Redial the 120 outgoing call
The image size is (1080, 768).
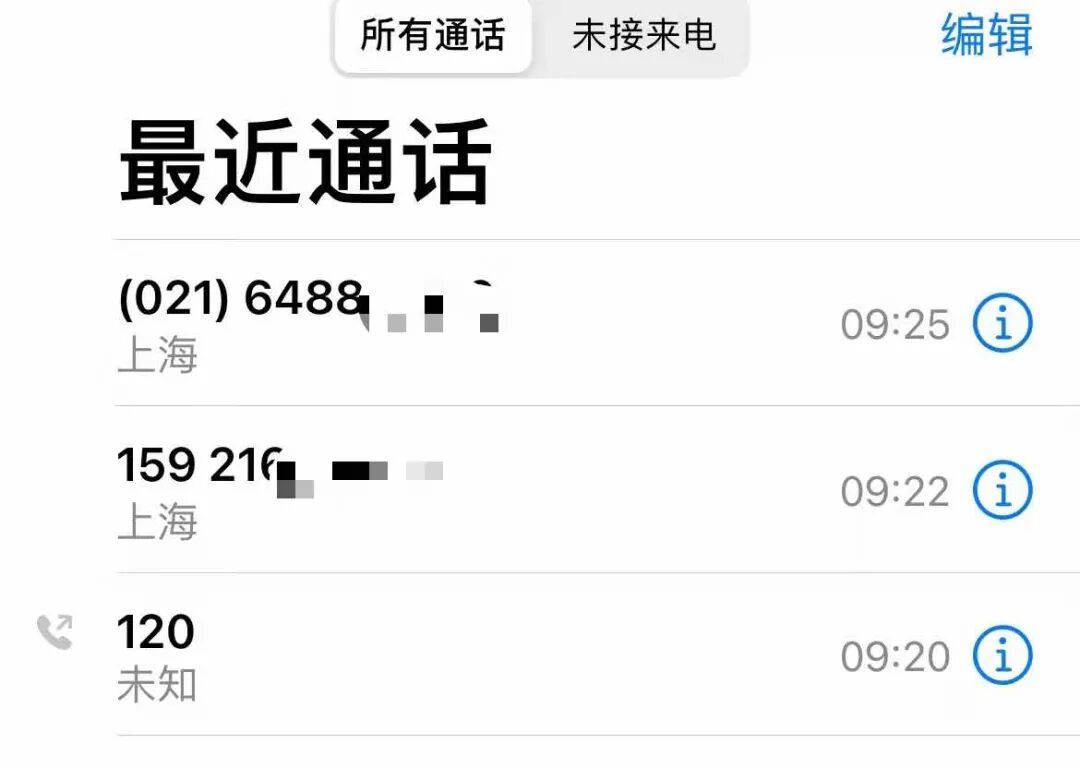point(400,654)
